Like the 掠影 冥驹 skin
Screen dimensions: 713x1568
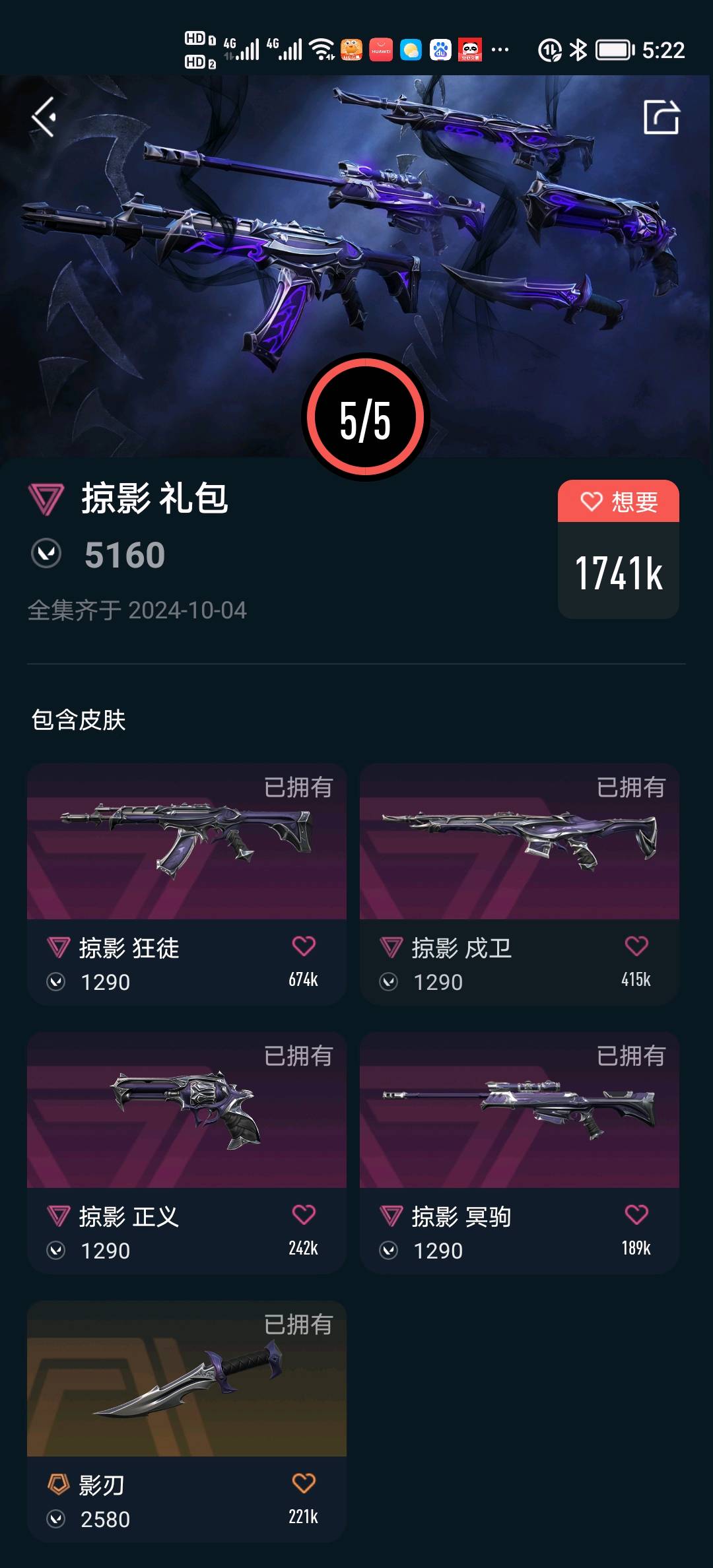tap(636, 1215)
